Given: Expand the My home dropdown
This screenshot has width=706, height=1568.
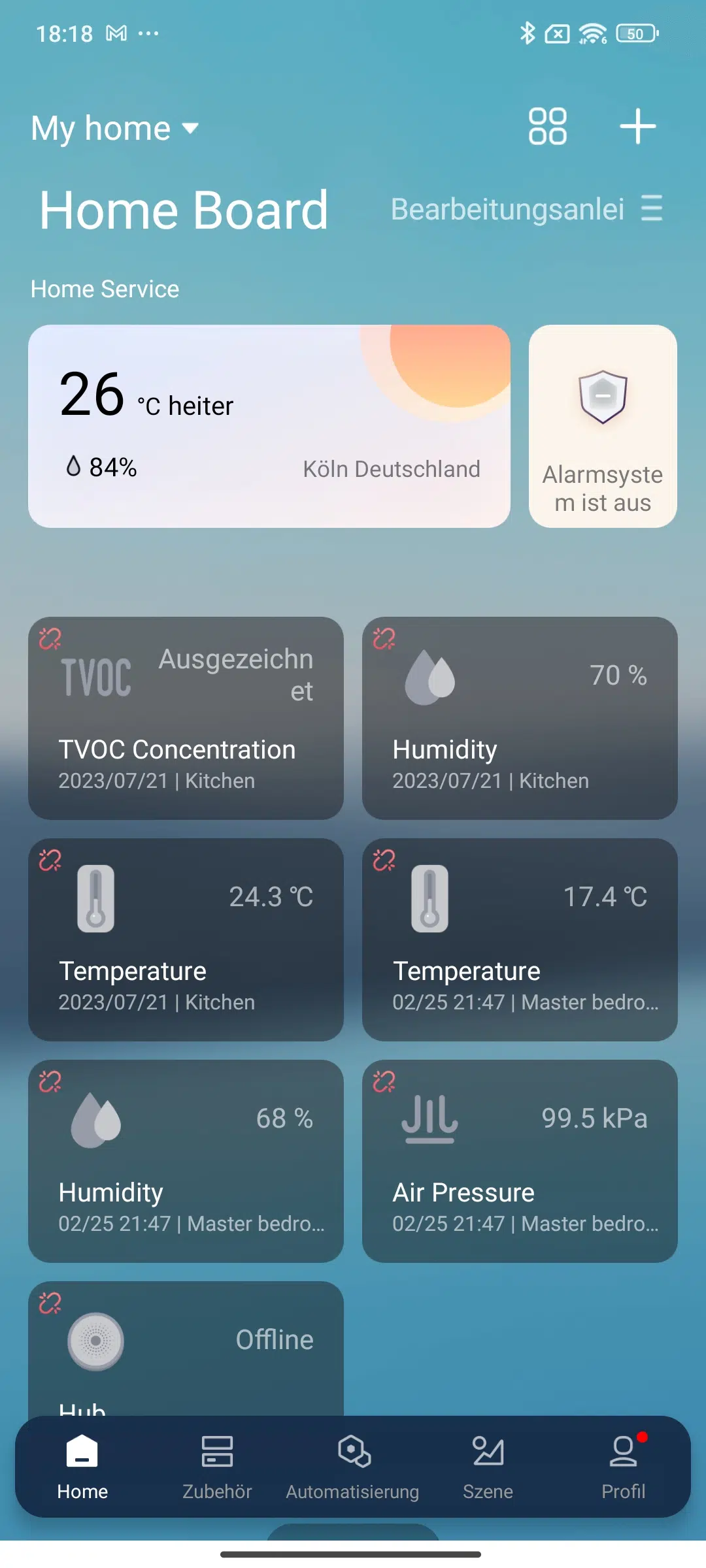Looking at the screenshot, I should [x=114, y=128].
